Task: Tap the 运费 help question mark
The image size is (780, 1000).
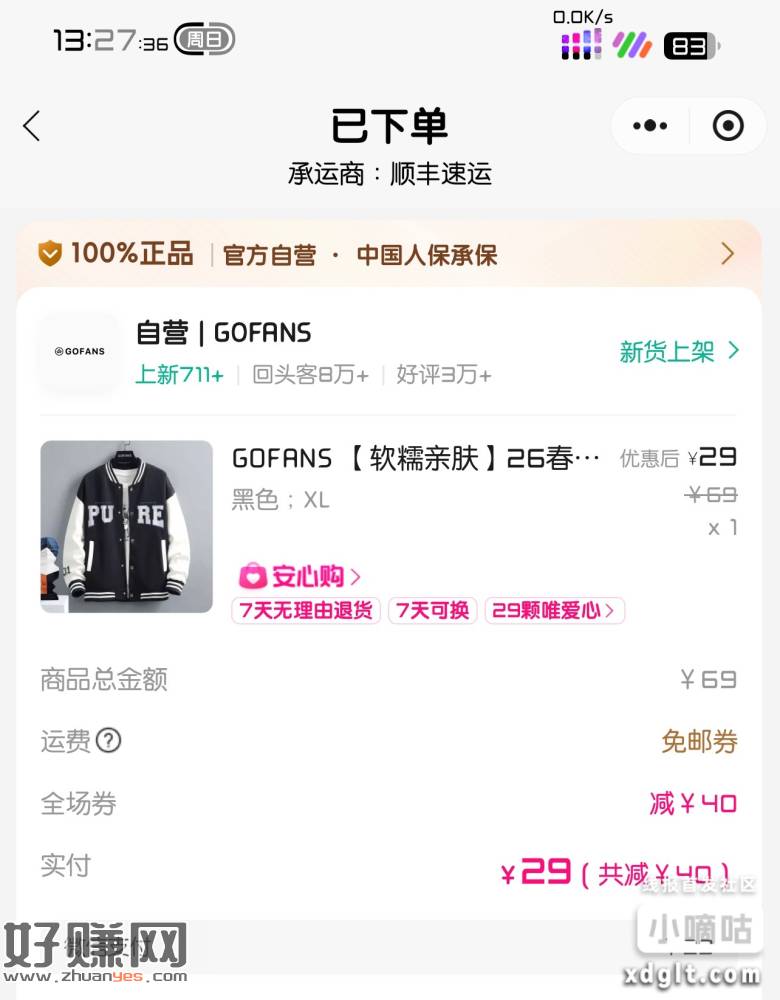Action: pos(108,741)
